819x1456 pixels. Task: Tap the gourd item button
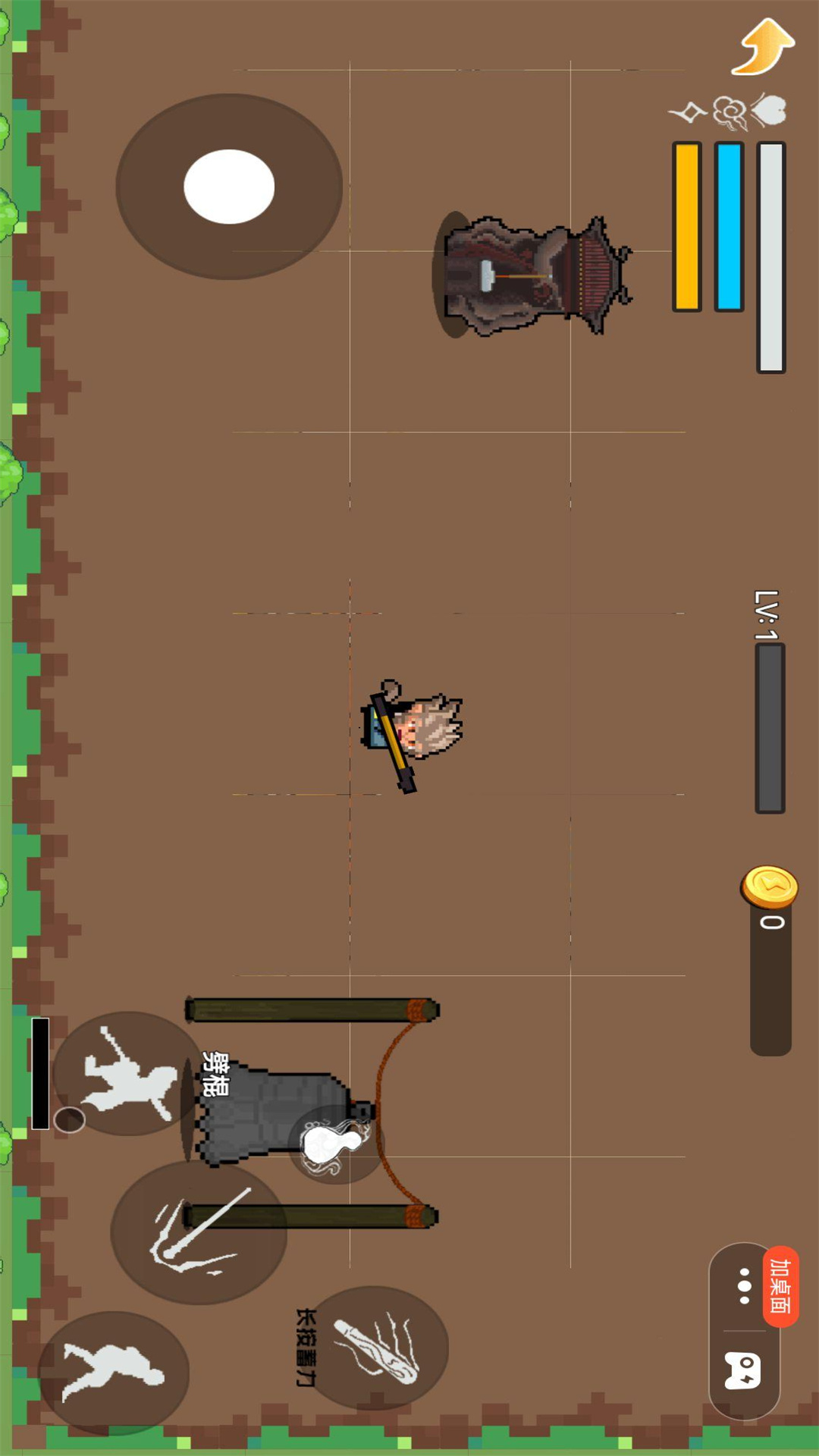(336, 1143)
